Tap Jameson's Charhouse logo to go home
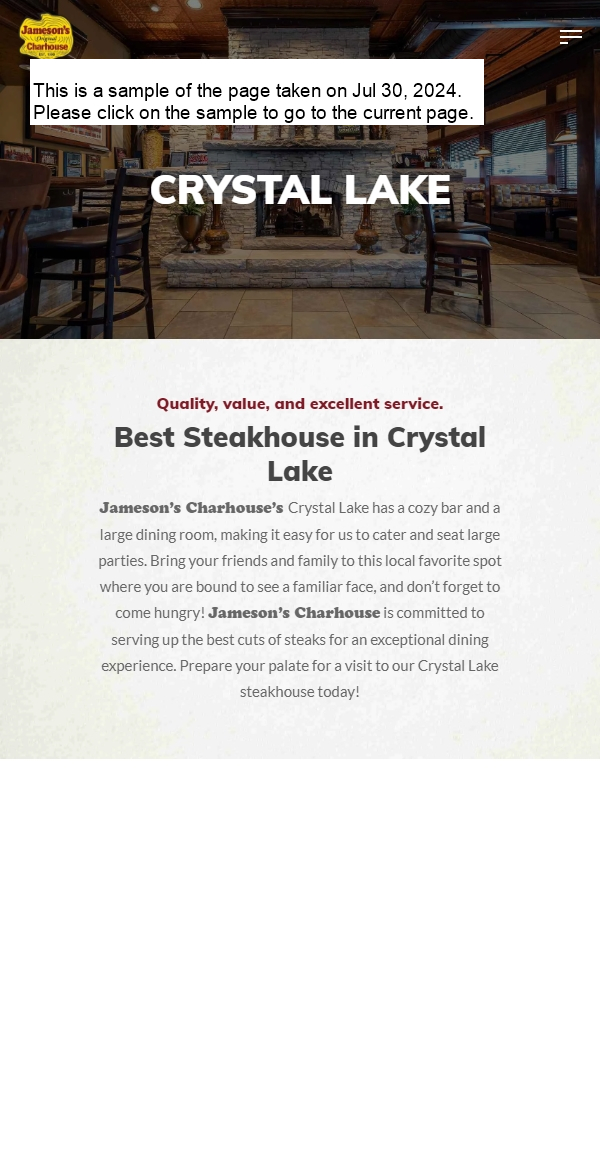 point(46,36)
